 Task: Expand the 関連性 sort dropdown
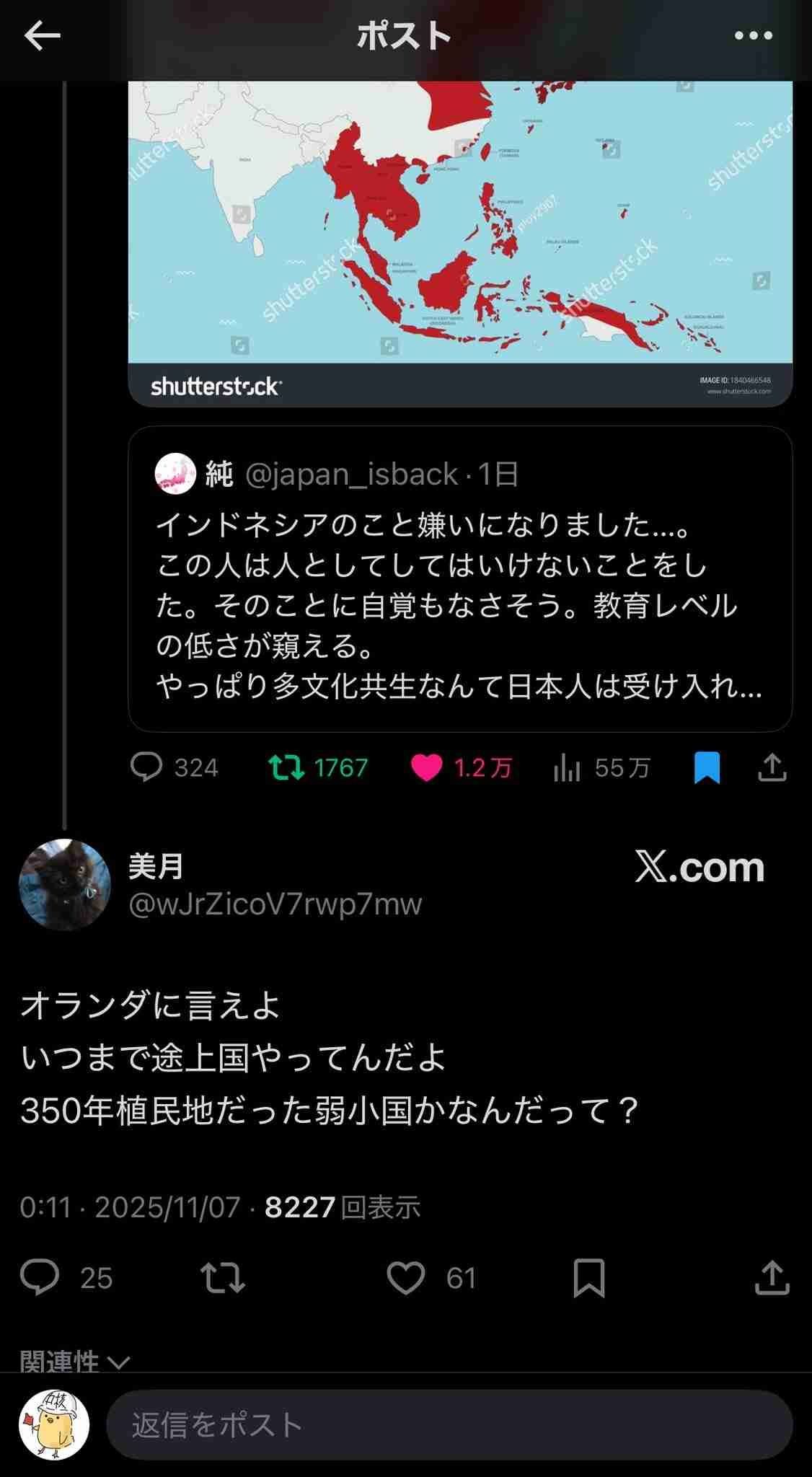pos(75,1362)
